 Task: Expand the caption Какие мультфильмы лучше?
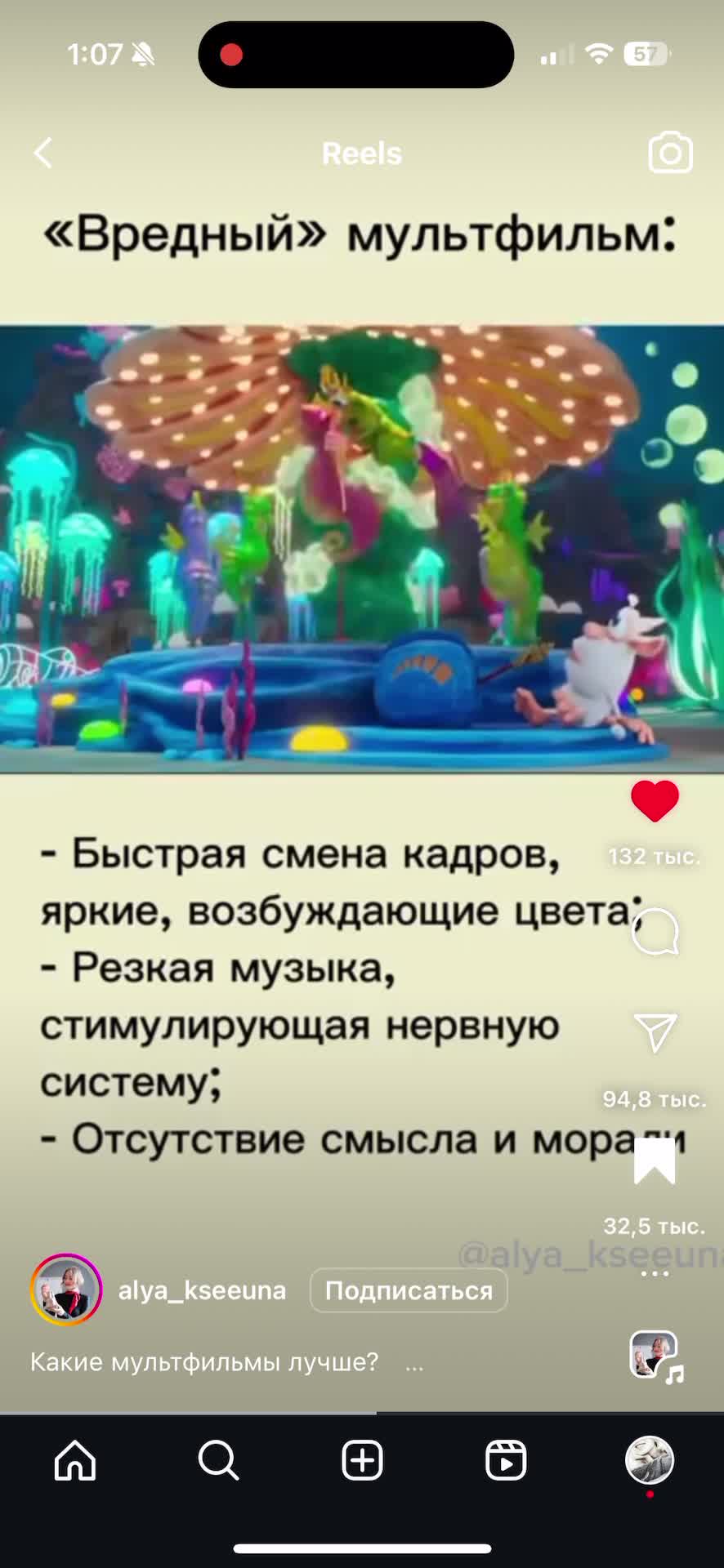click(413, 1364)
